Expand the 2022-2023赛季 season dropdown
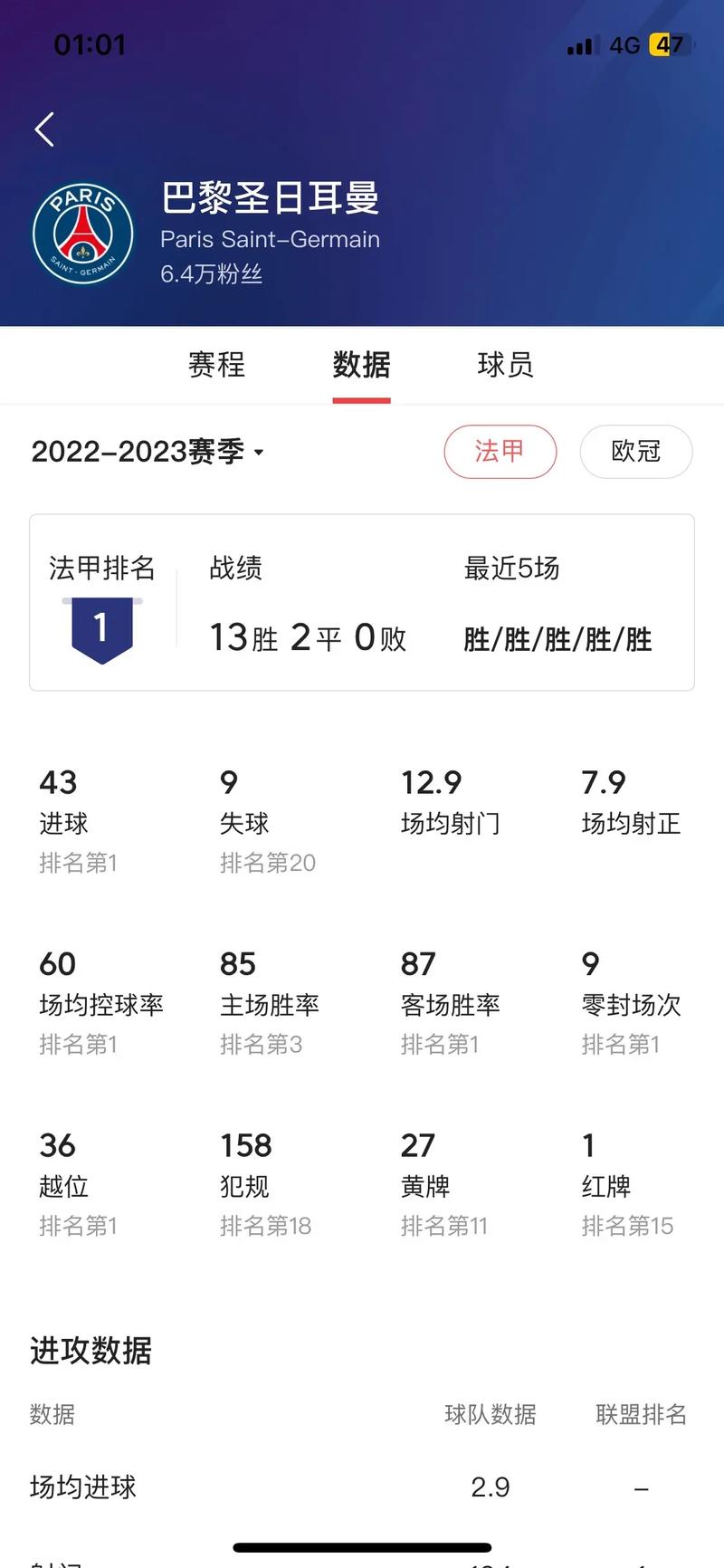The width and height of the screenshot is (724, 1568). (x=148, y=451)
